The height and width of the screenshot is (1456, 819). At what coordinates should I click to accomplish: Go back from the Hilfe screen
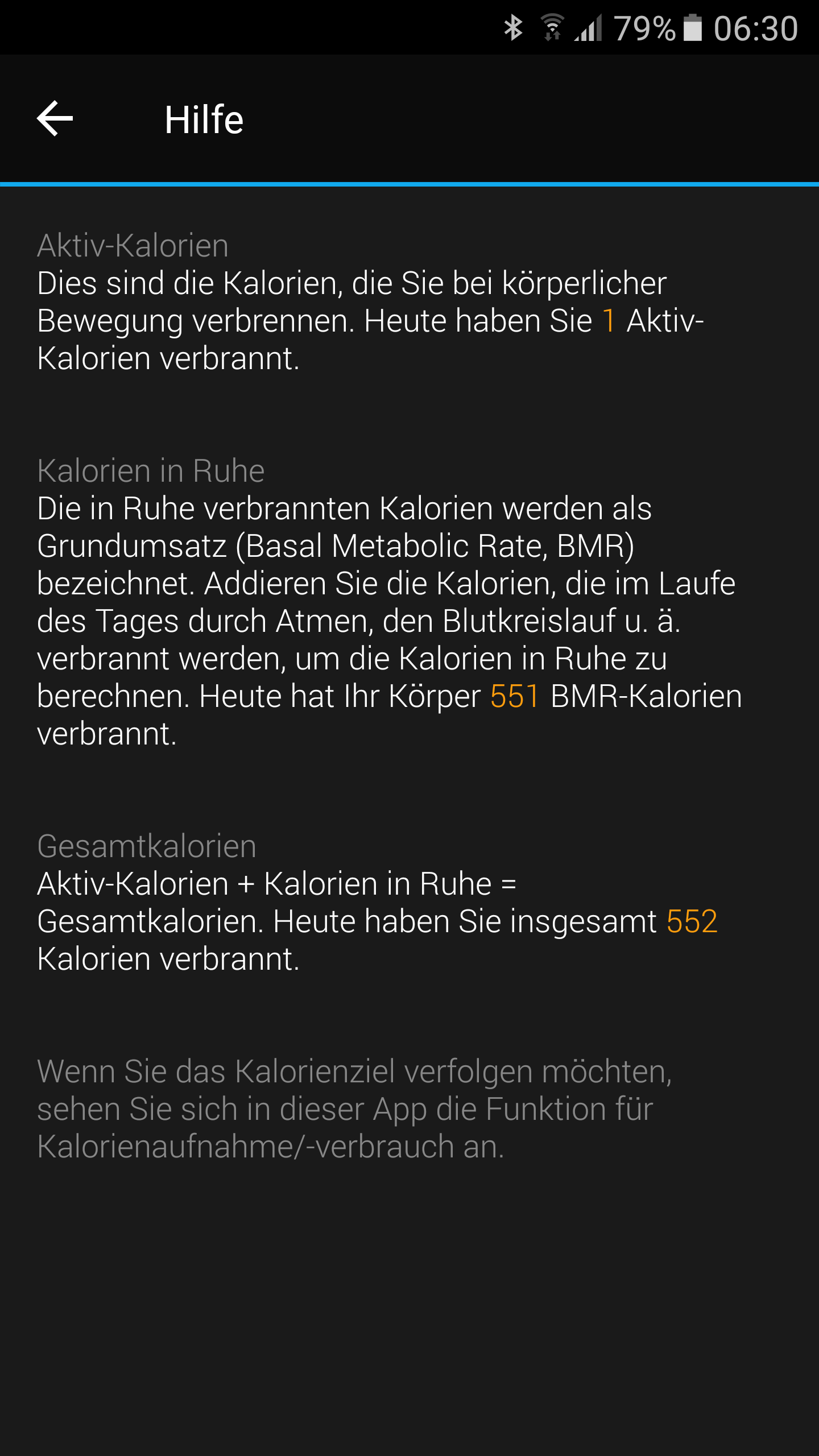point(55,118)
